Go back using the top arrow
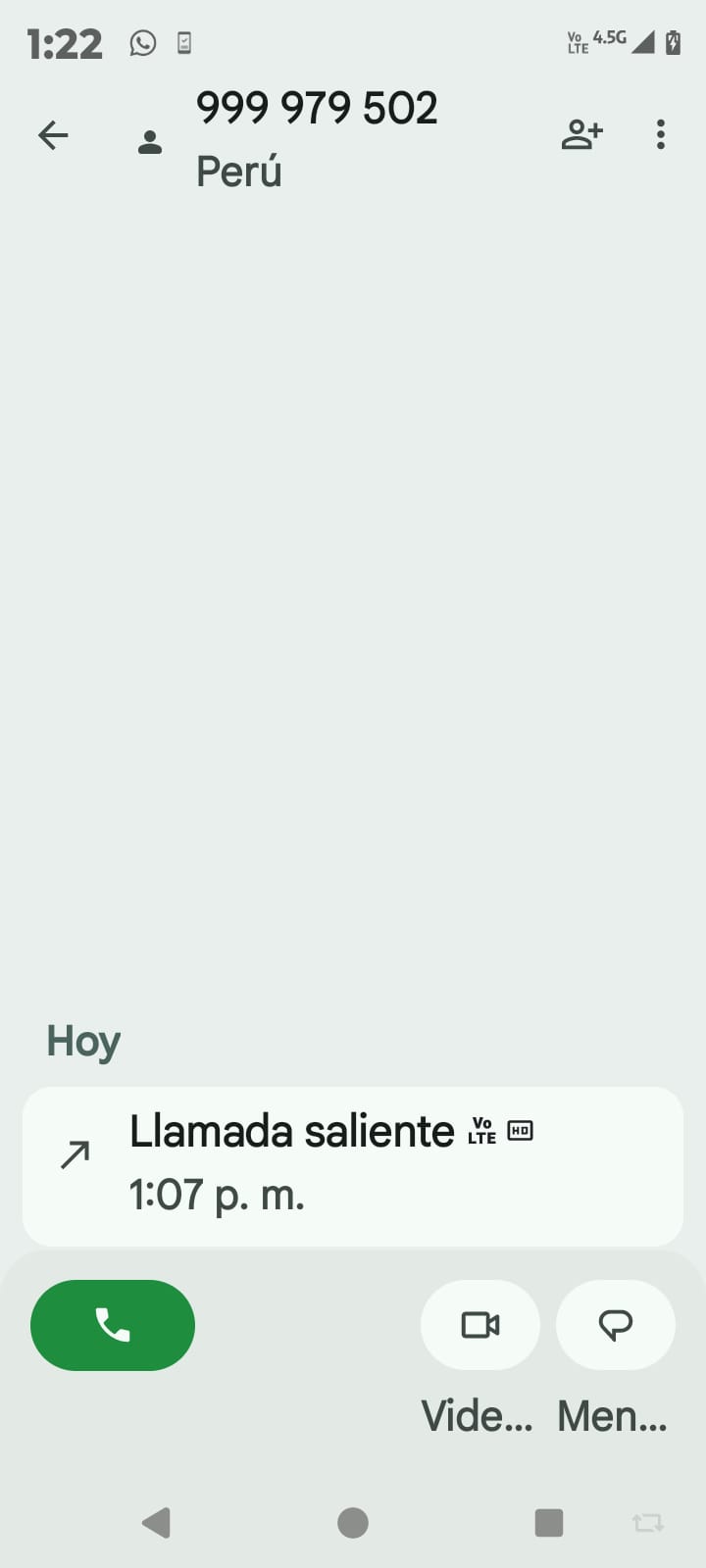 point(53,135)
